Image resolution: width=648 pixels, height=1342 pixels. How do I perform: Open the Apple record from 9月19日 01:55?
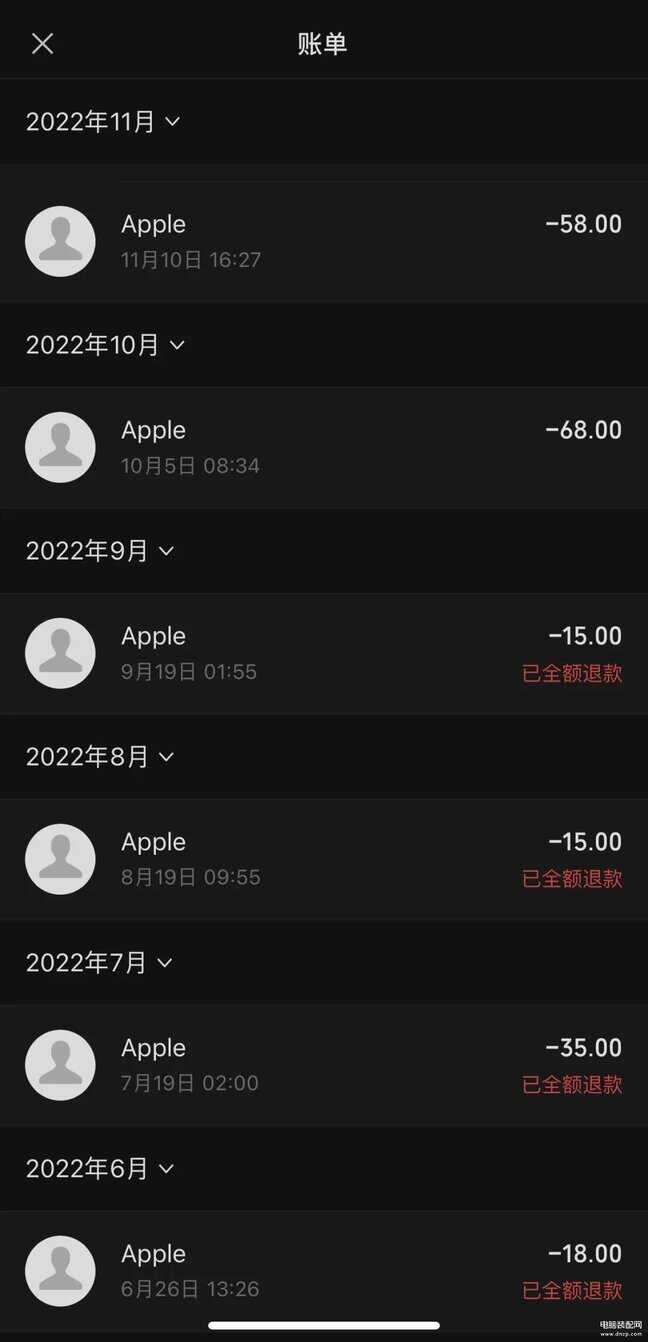point(324,653)
